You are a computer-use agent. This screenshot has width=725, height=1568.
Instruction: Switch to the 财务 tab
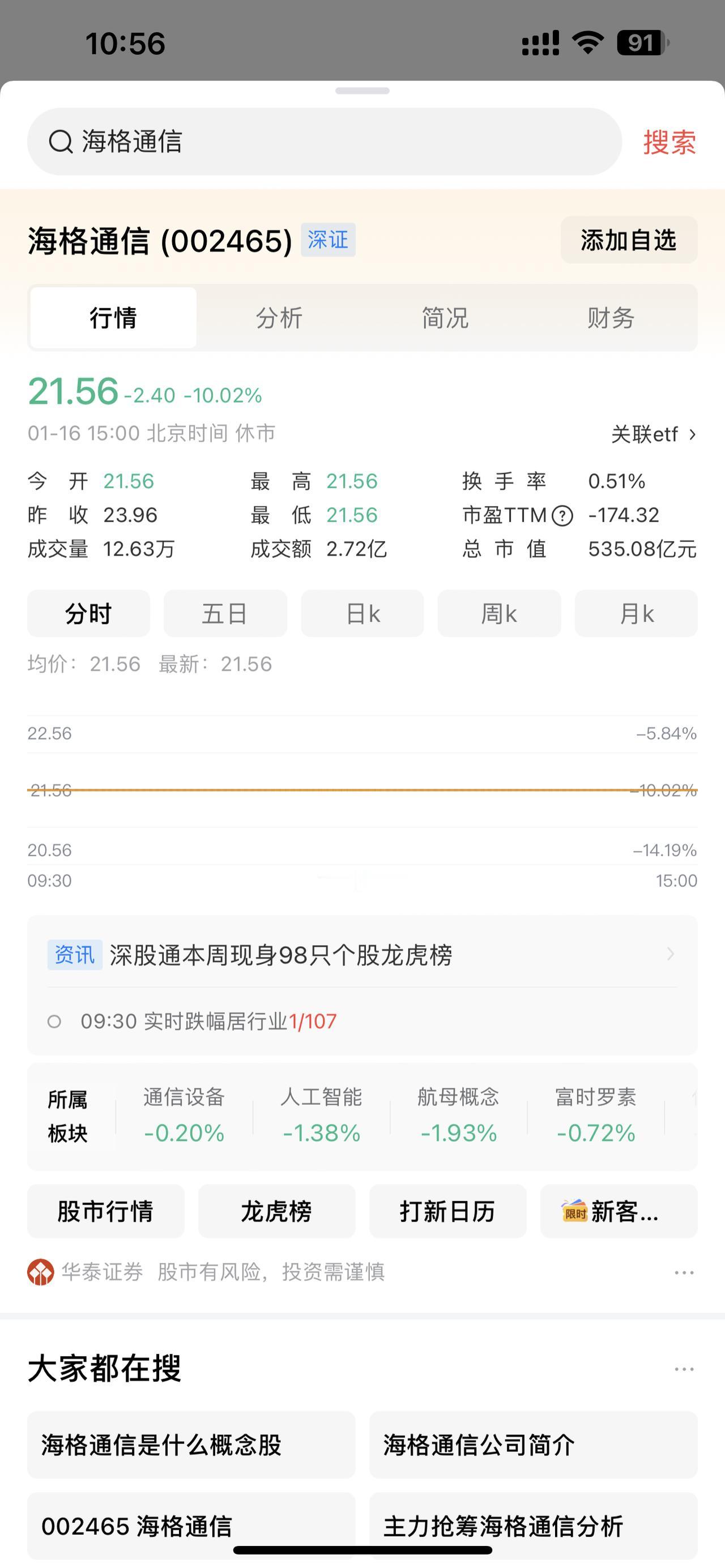pos(611,317)
